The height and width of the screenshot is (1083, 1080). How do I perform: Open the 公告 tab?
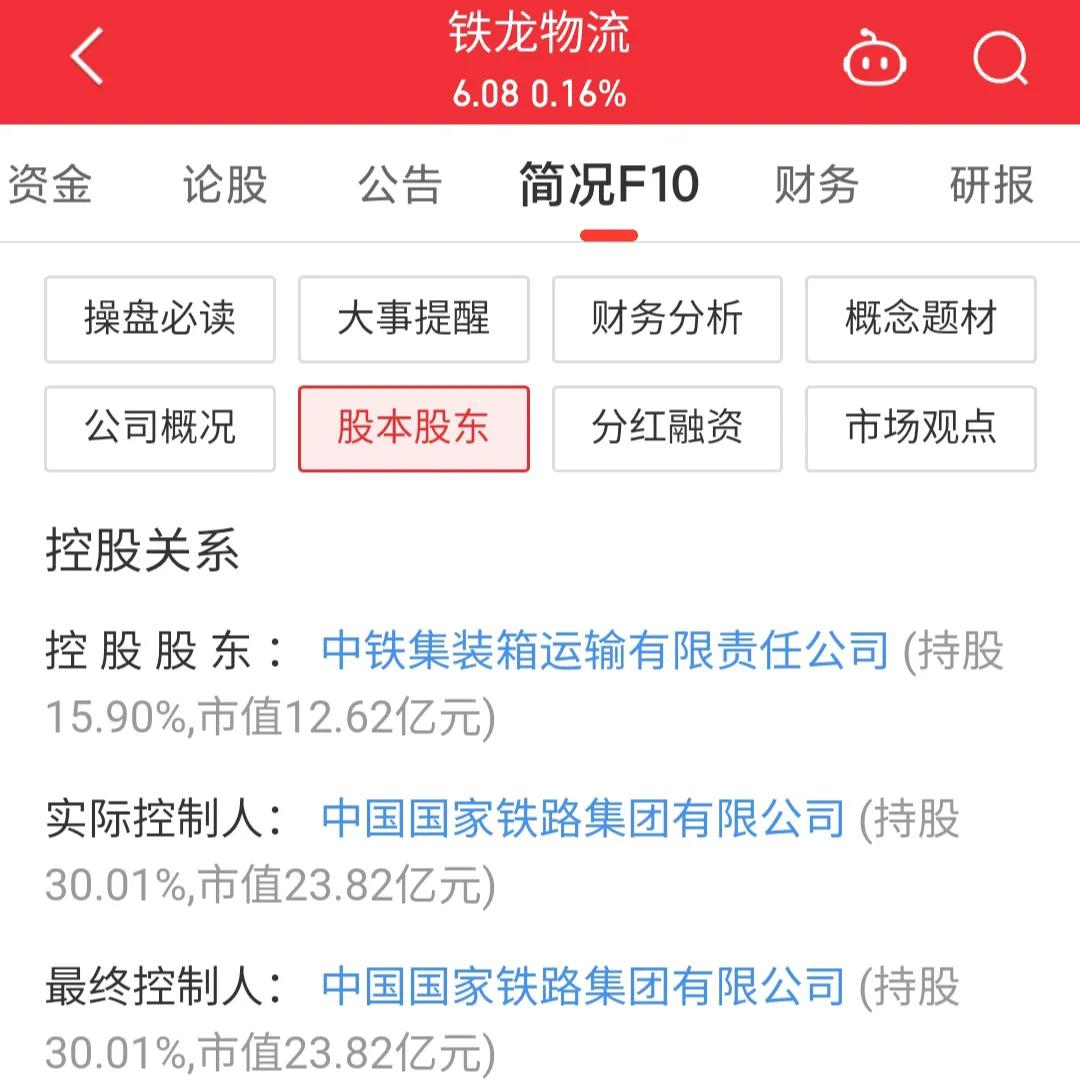coord(399,186)
